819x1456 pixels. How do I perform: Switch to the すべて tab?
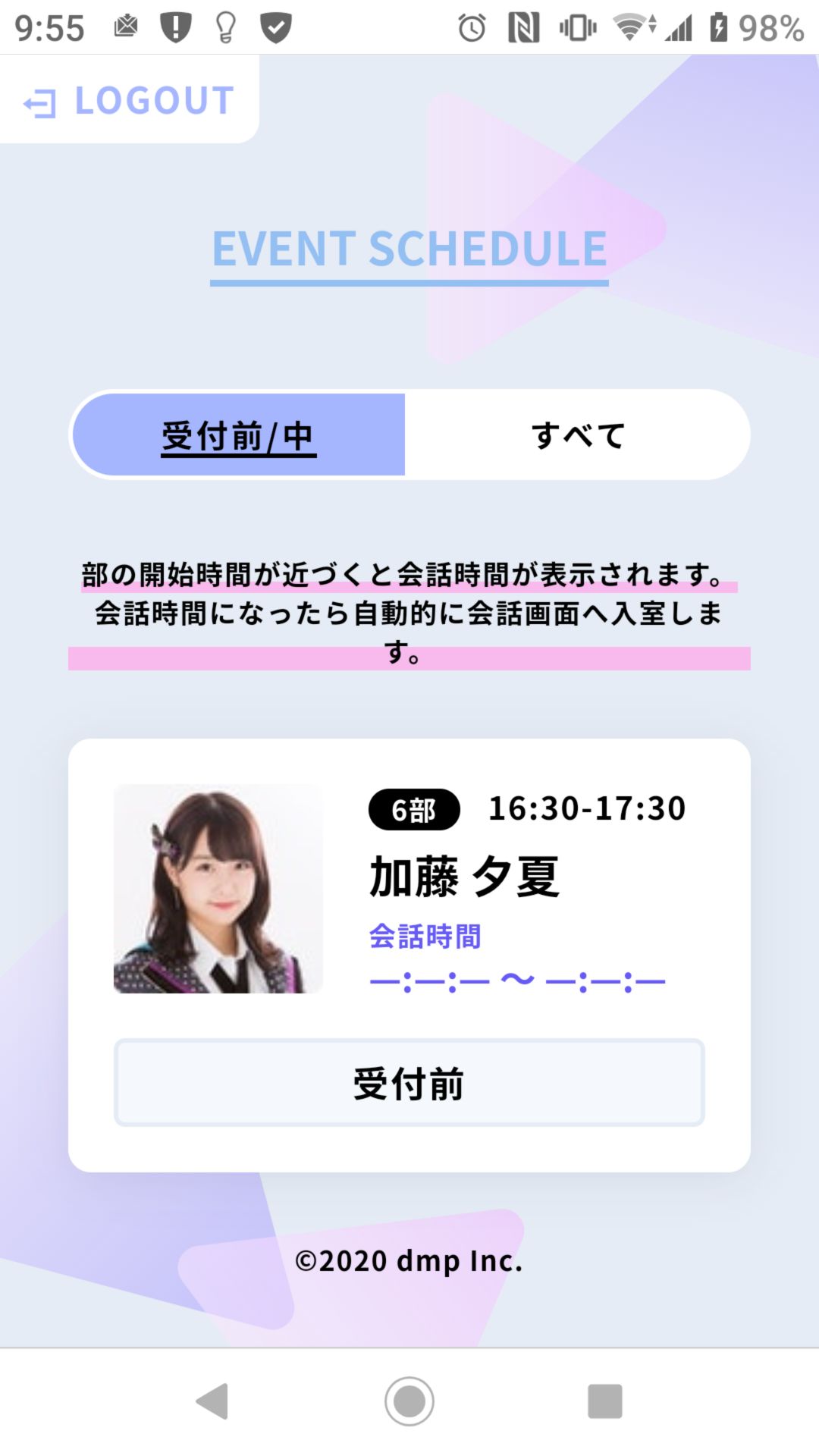tap(578, 435)
